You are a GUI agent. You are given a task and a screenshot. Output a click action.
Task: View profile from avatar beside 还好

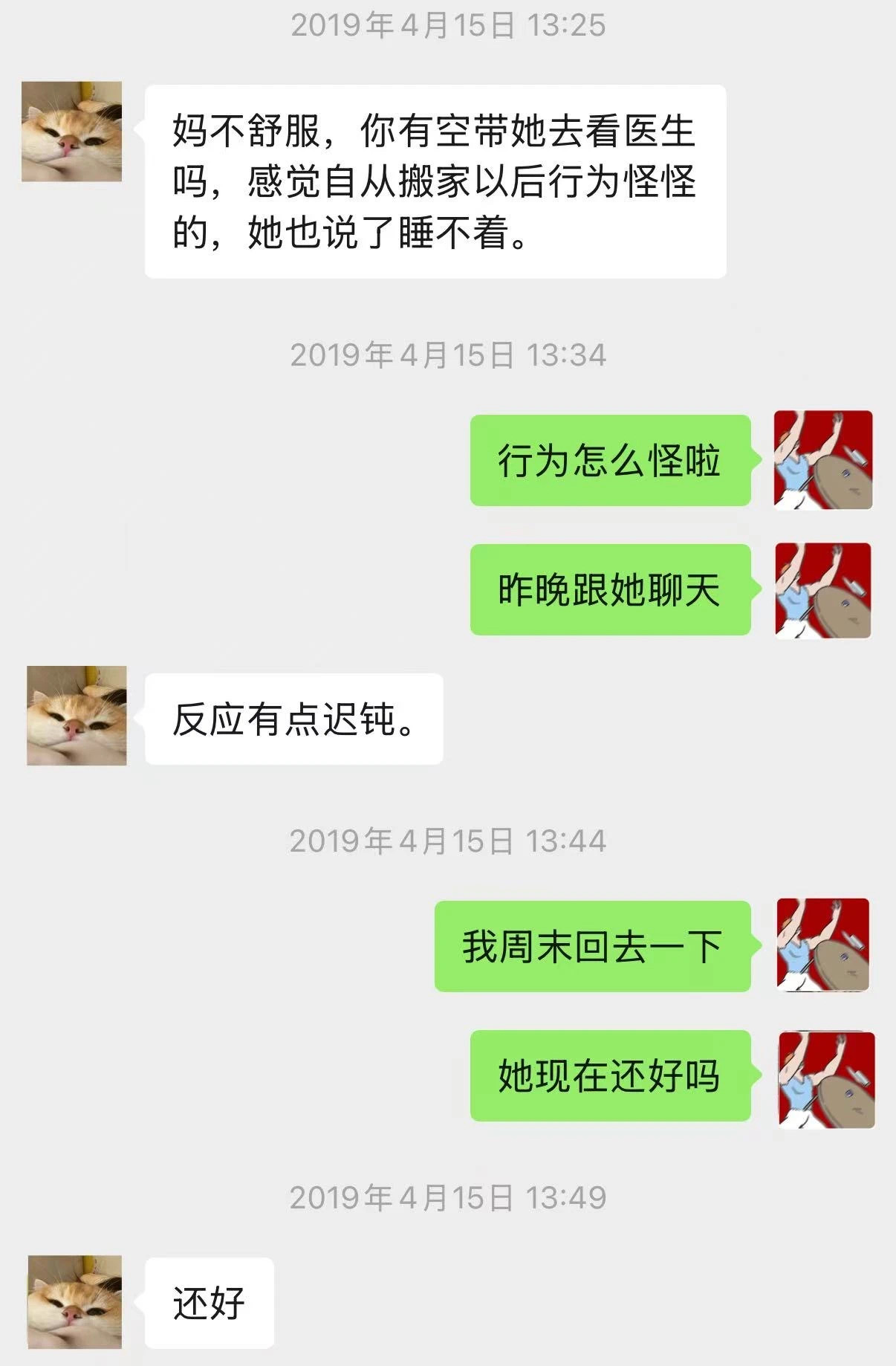(75, 1302)
